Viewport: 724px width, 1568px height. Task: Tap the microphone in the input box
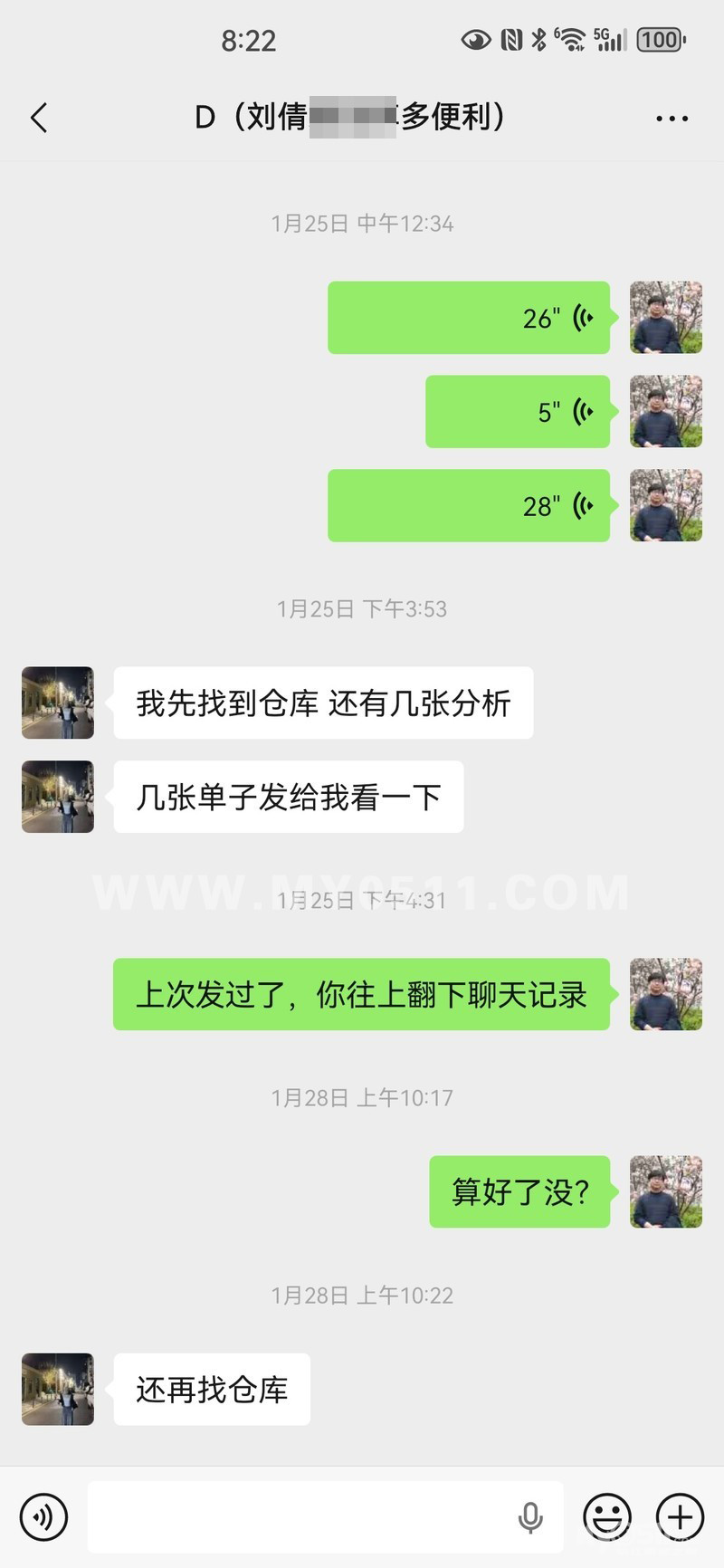pyautogui.click(x=530, y=1517)
